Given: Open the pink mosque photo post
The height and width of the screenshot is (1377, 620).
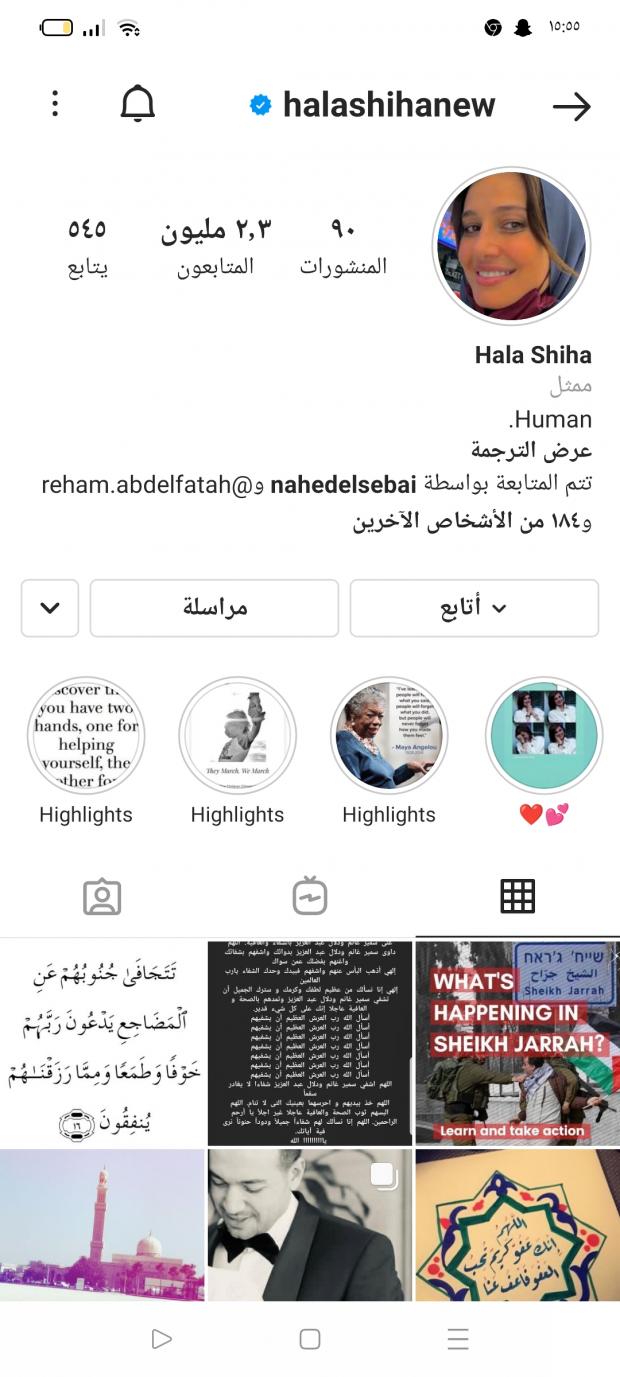Looking at the screenshot, I should pyautogui.click(x=102, y=1225).
